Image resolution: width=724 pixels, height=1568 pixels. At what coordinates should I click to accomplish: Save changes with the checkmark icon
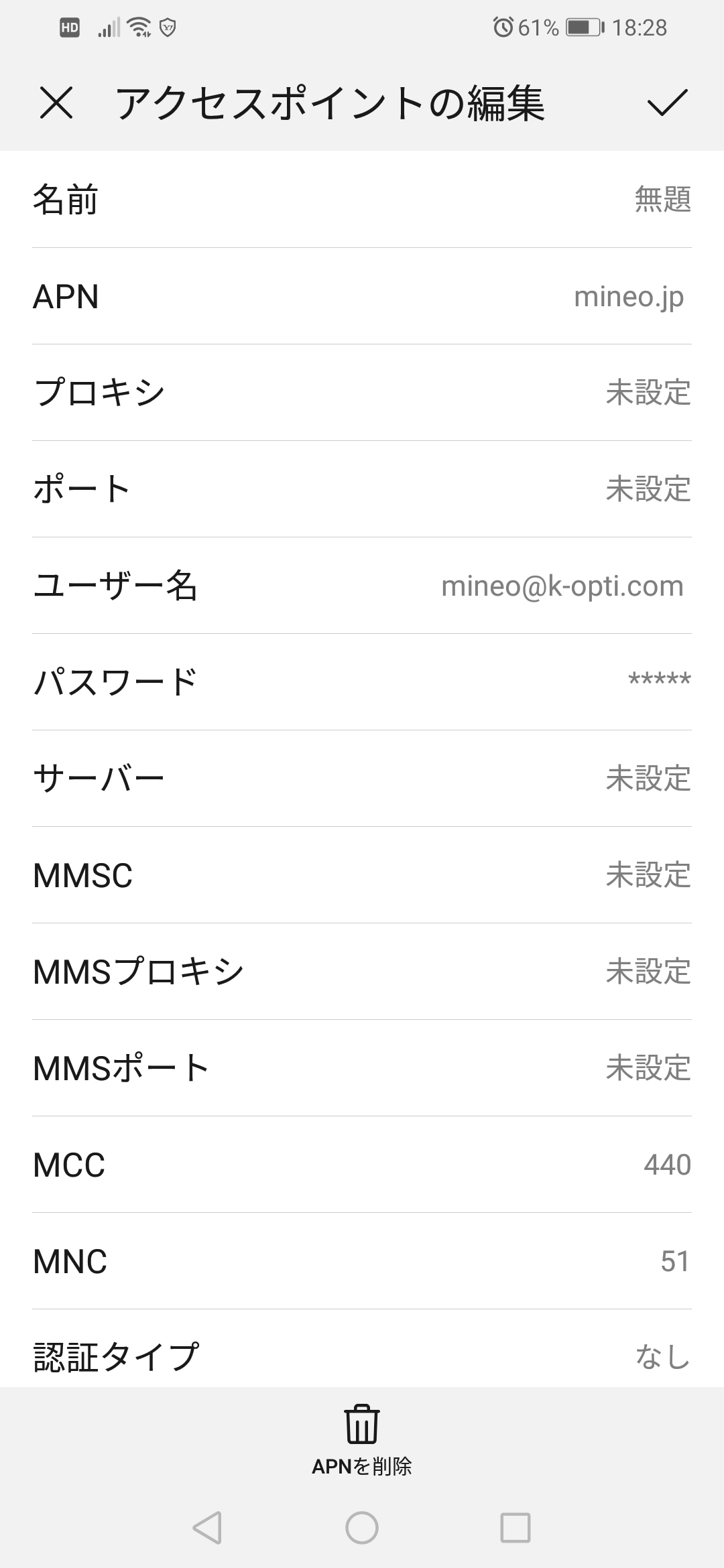(x=667, y=104)
